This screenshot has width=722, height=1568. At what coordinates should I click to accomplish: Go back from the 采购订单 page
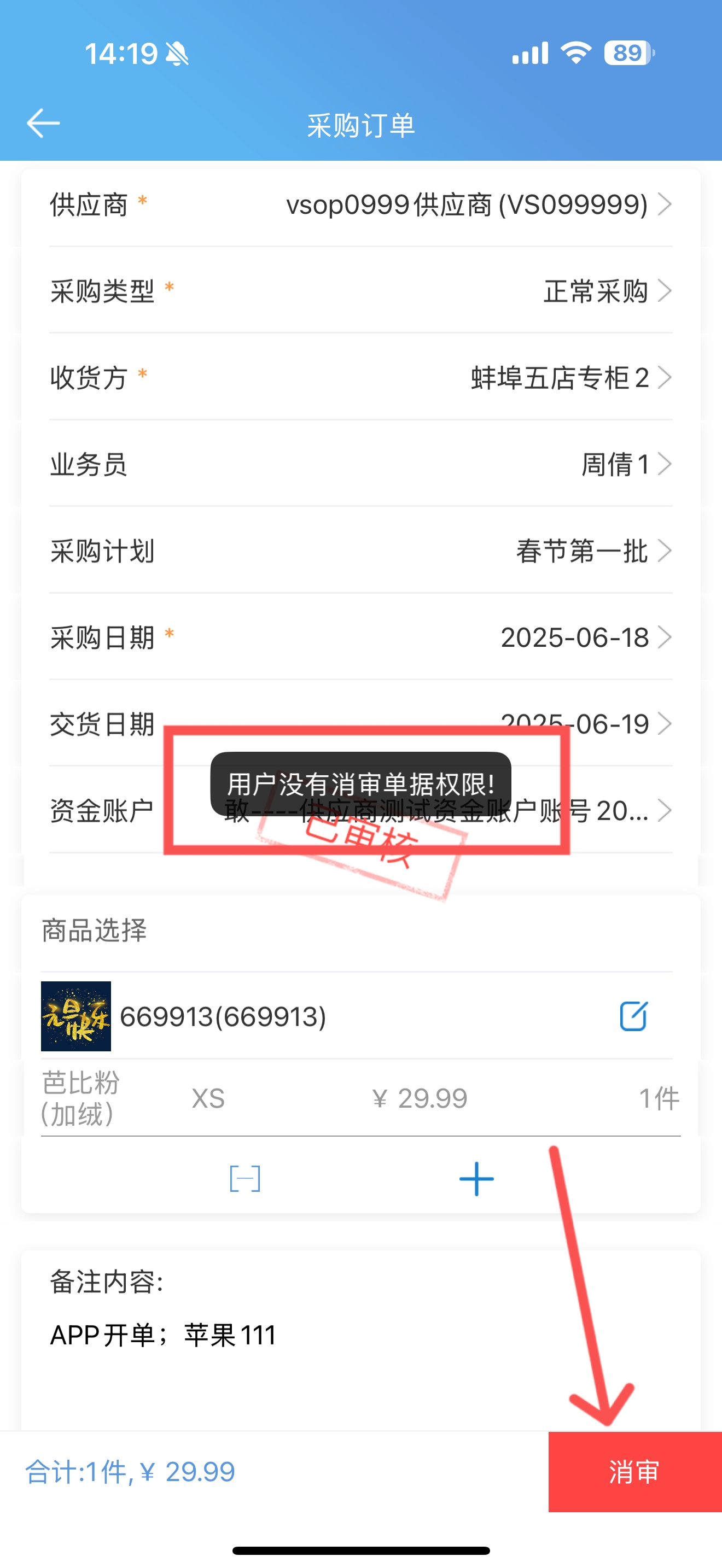pyautogui.click(x=43, y=124)
